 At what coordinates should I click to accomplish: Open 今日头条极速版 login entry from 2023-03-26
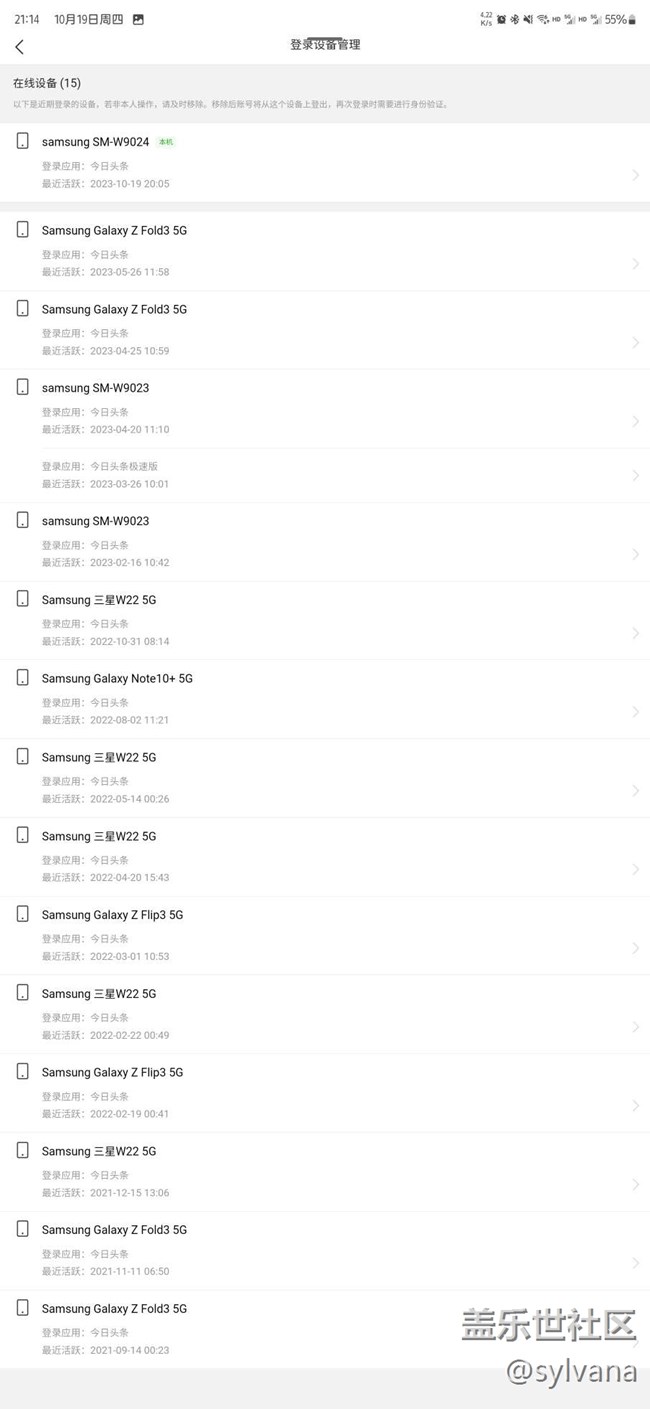324,475
